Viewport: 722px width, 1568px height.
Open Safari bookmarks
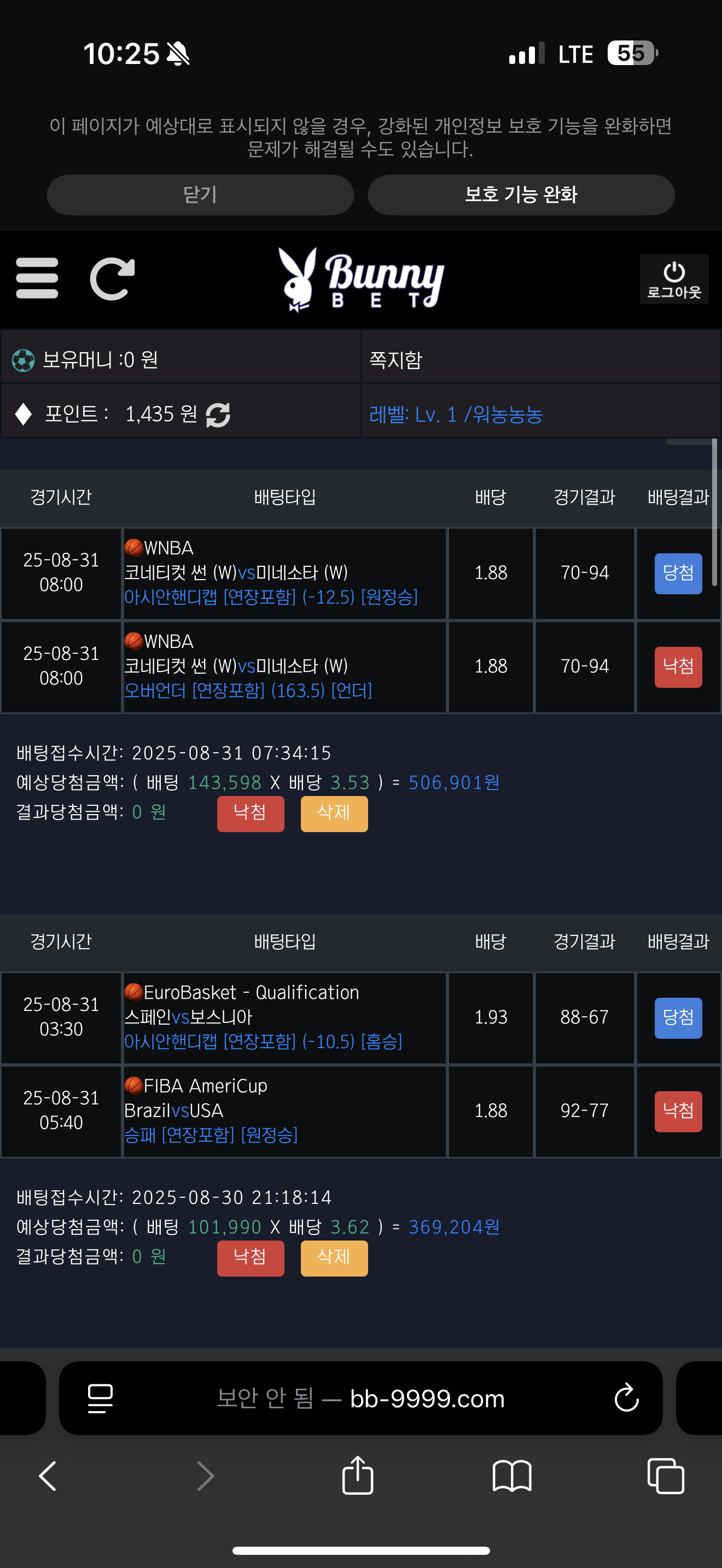coord(511,1476)
